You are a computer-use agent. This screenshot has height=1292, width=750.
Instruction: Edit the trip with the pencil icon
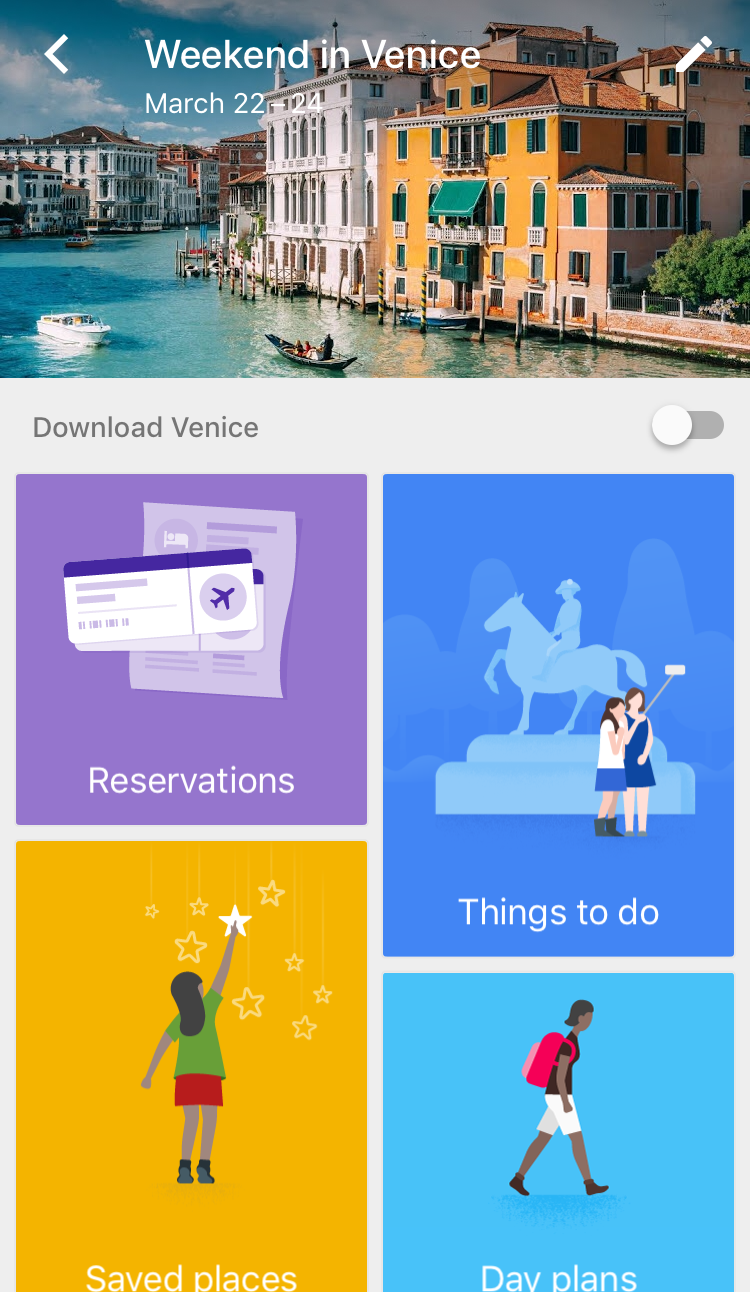(693, 55)
